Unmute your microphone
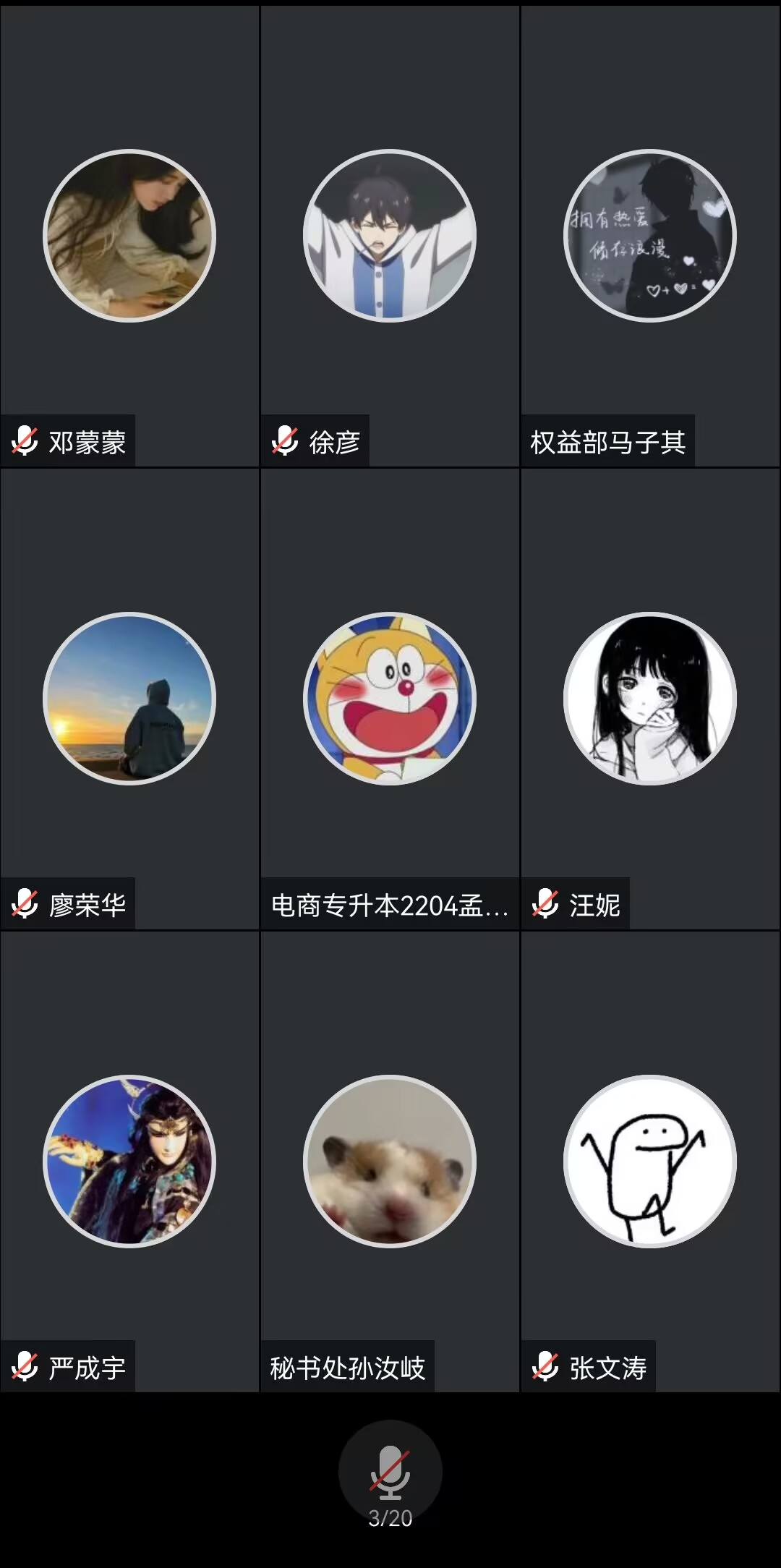The height and width of the screenshot is (1568, 781). [x=390, y=1472]
